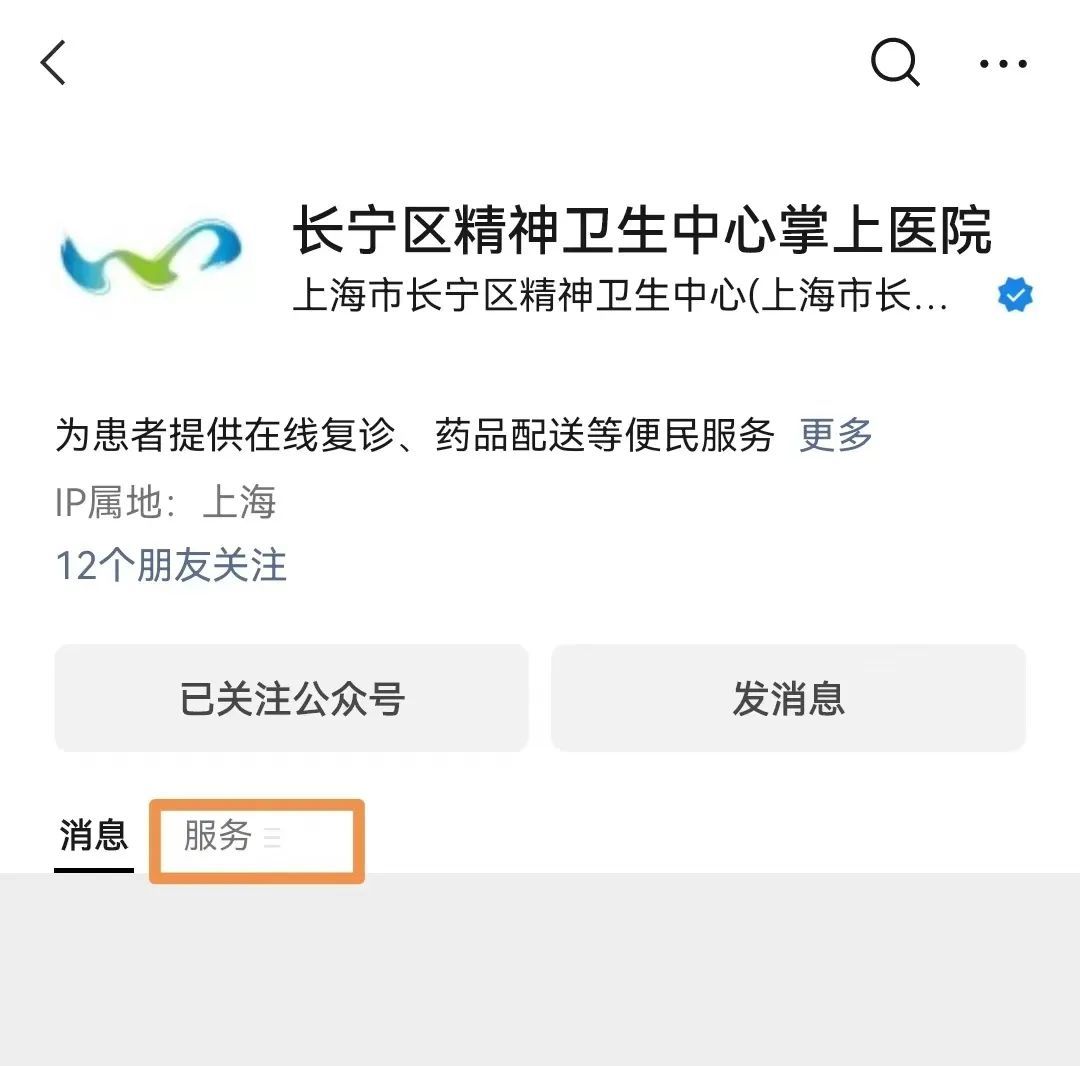Open the three-dot overflow menu
Screen dimensions: 1080x1066
coord(1002,64)
